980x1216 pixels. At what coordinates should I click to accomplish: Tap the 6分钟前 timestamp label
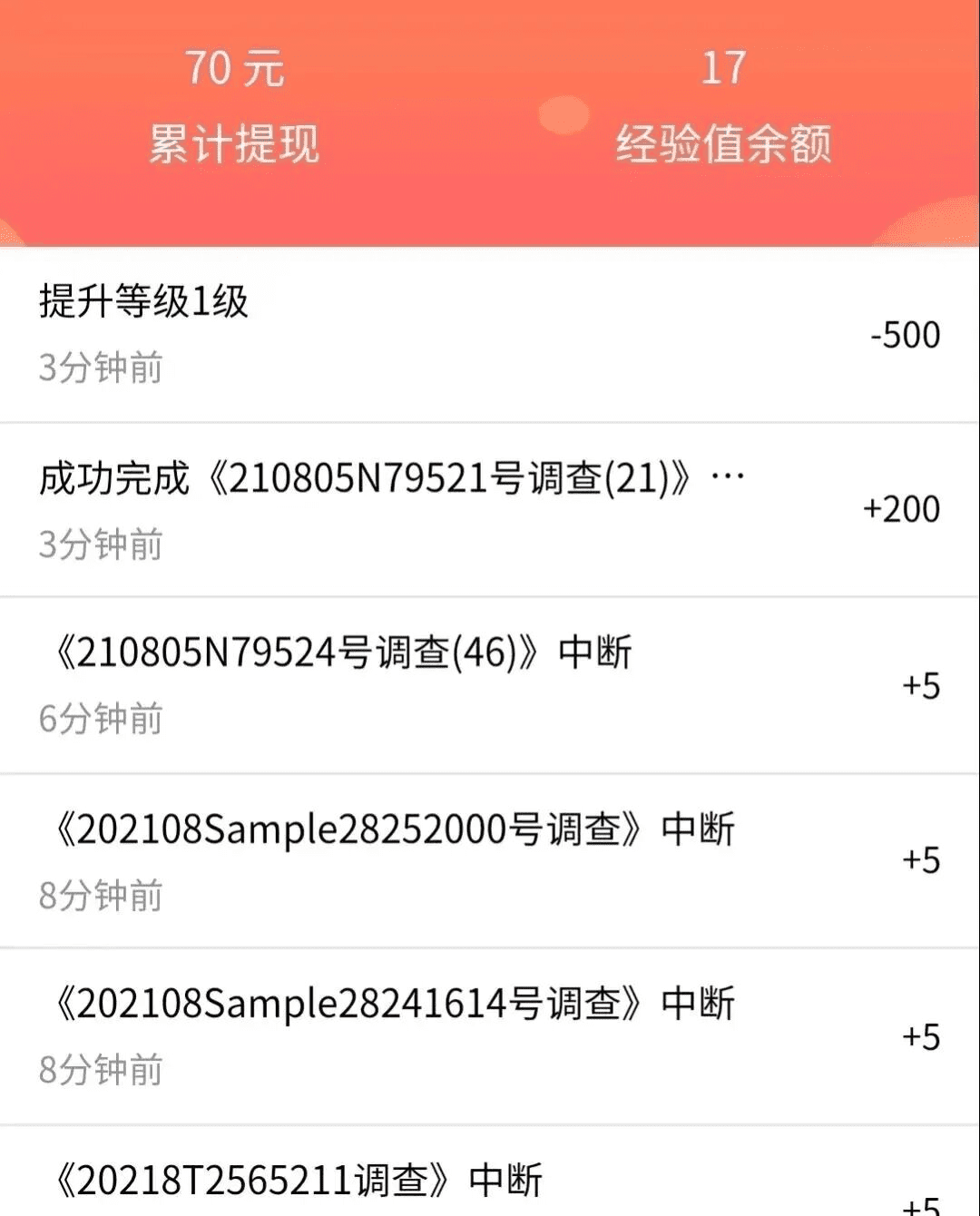point(100,721)
